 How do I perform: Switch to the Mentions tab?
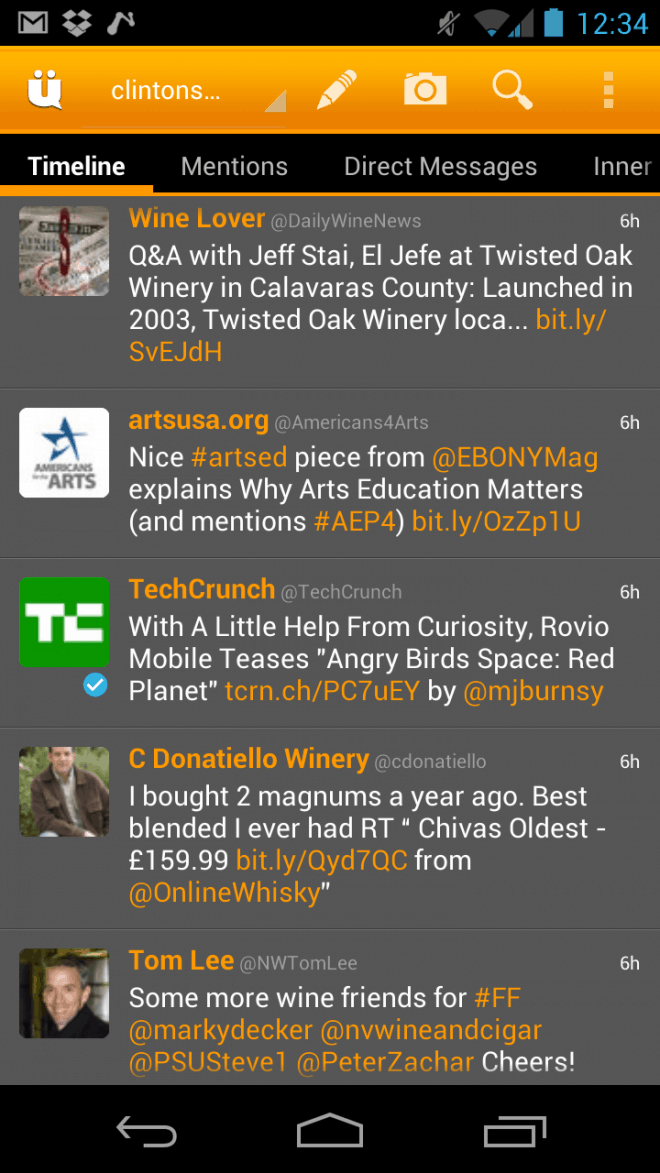[234, 167]
